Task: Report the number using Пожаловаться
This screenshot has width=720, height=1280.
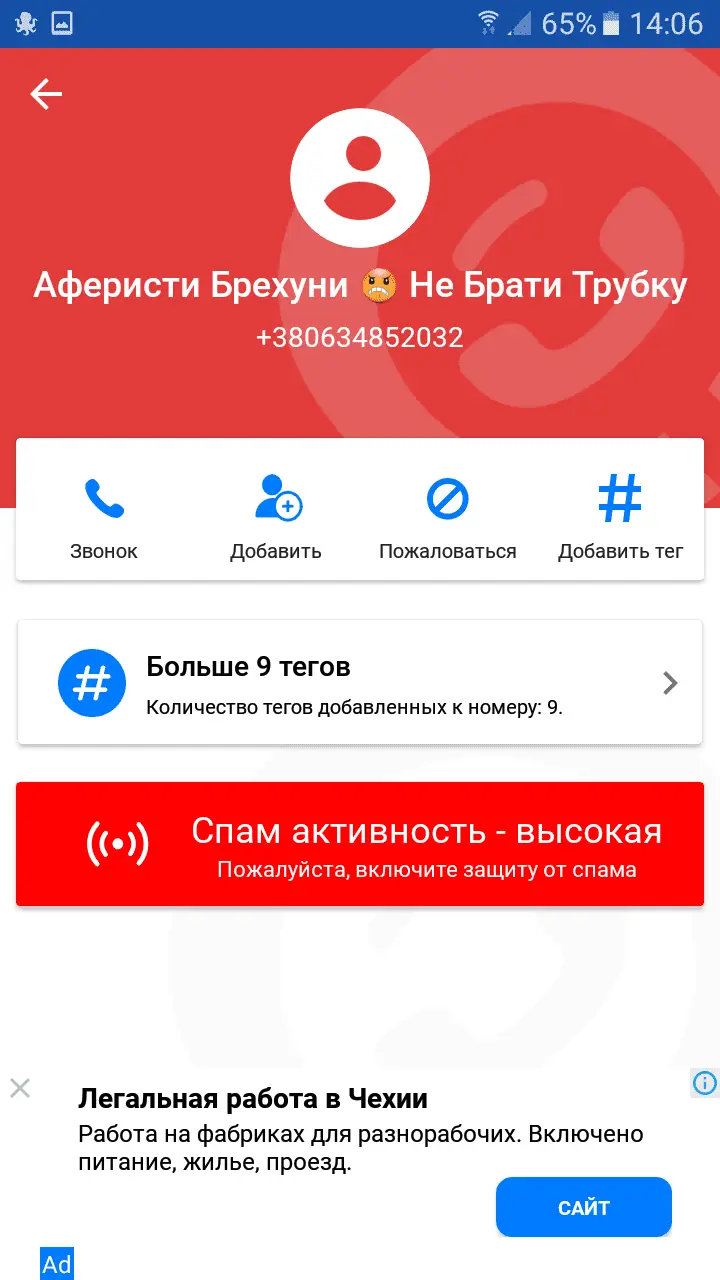Action: coord(447,515)
